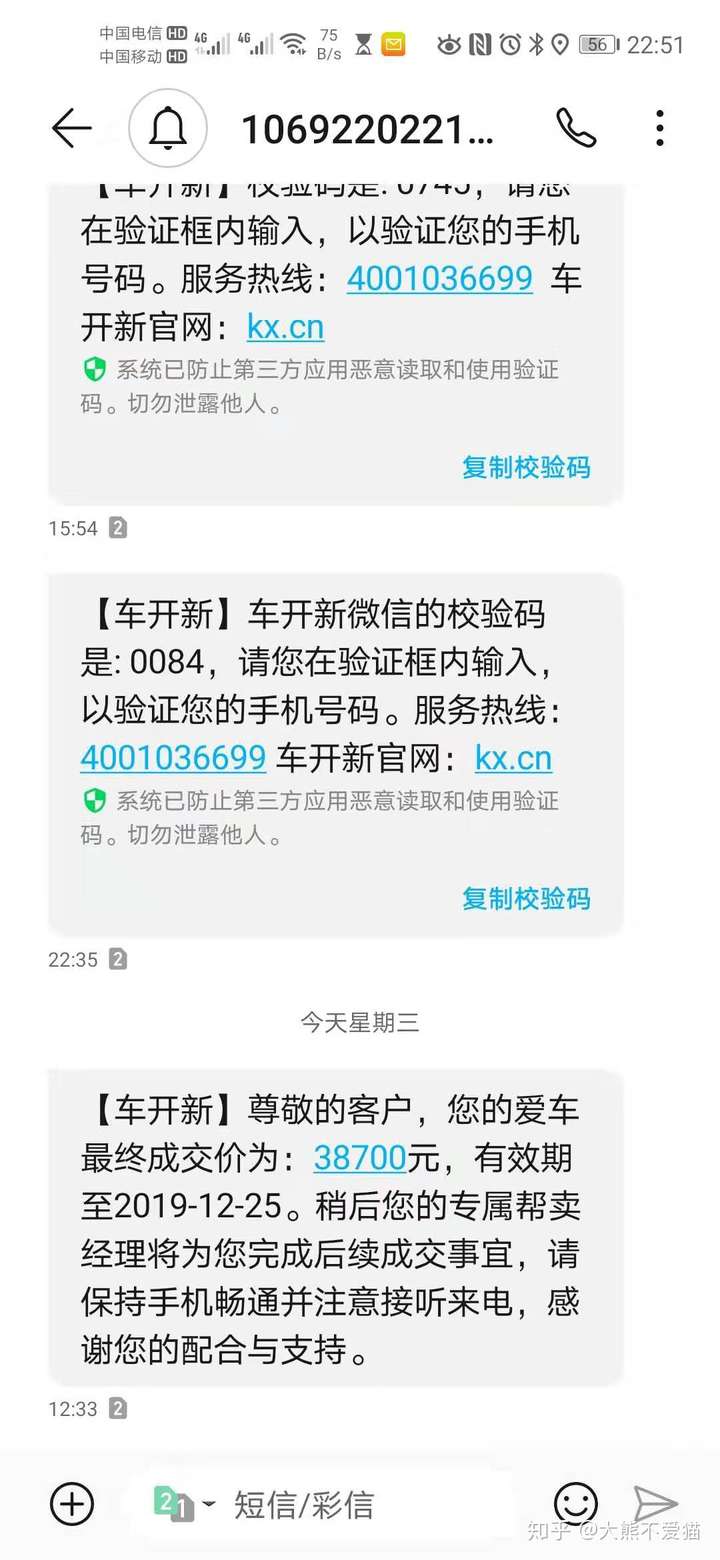Open kx.cn link in the 0084 code message
The height and width of the screenshot is (1560, 720).
tap(513, 758)
